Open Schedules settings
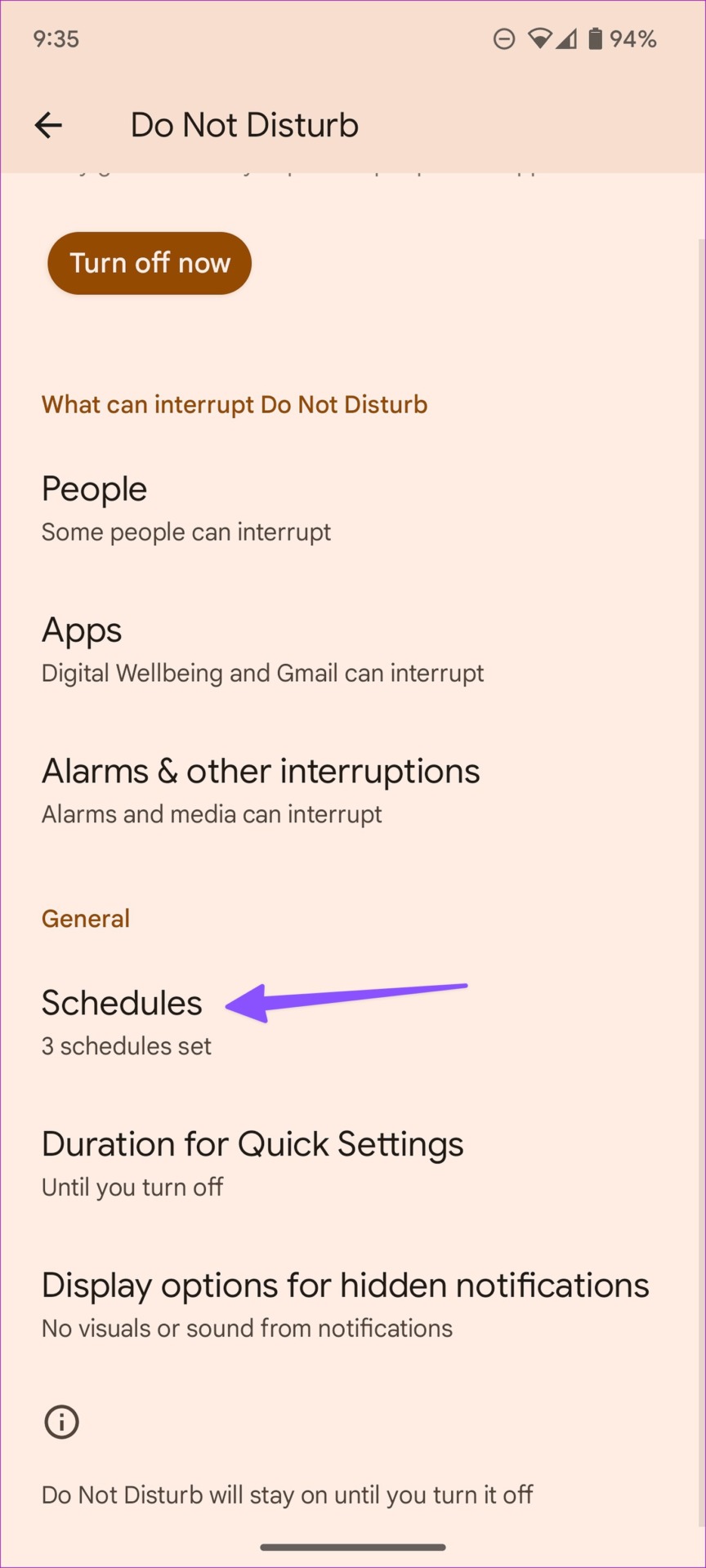Viewport: 706px width, 1568px height. tap(353, 1023)
